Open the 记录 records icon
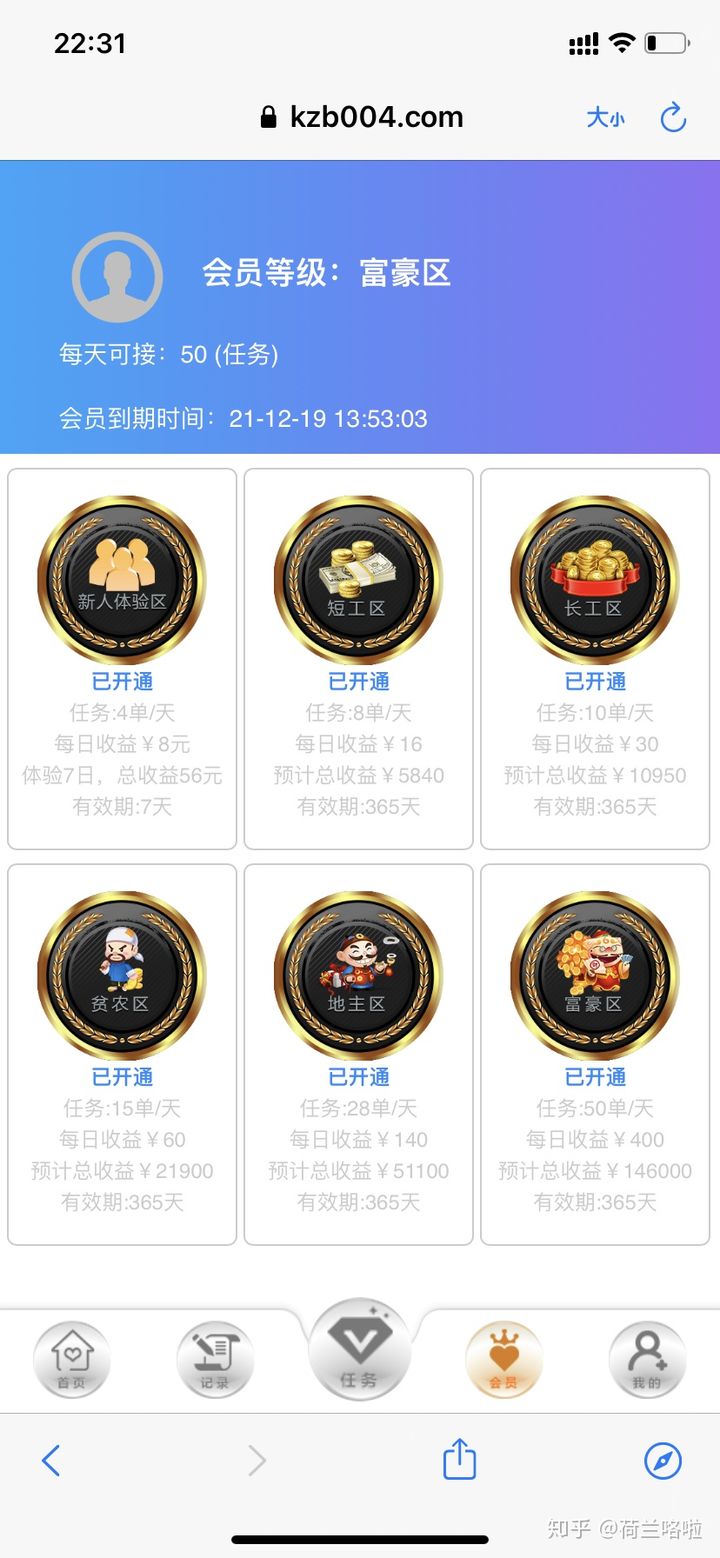 pos(215,1357)
